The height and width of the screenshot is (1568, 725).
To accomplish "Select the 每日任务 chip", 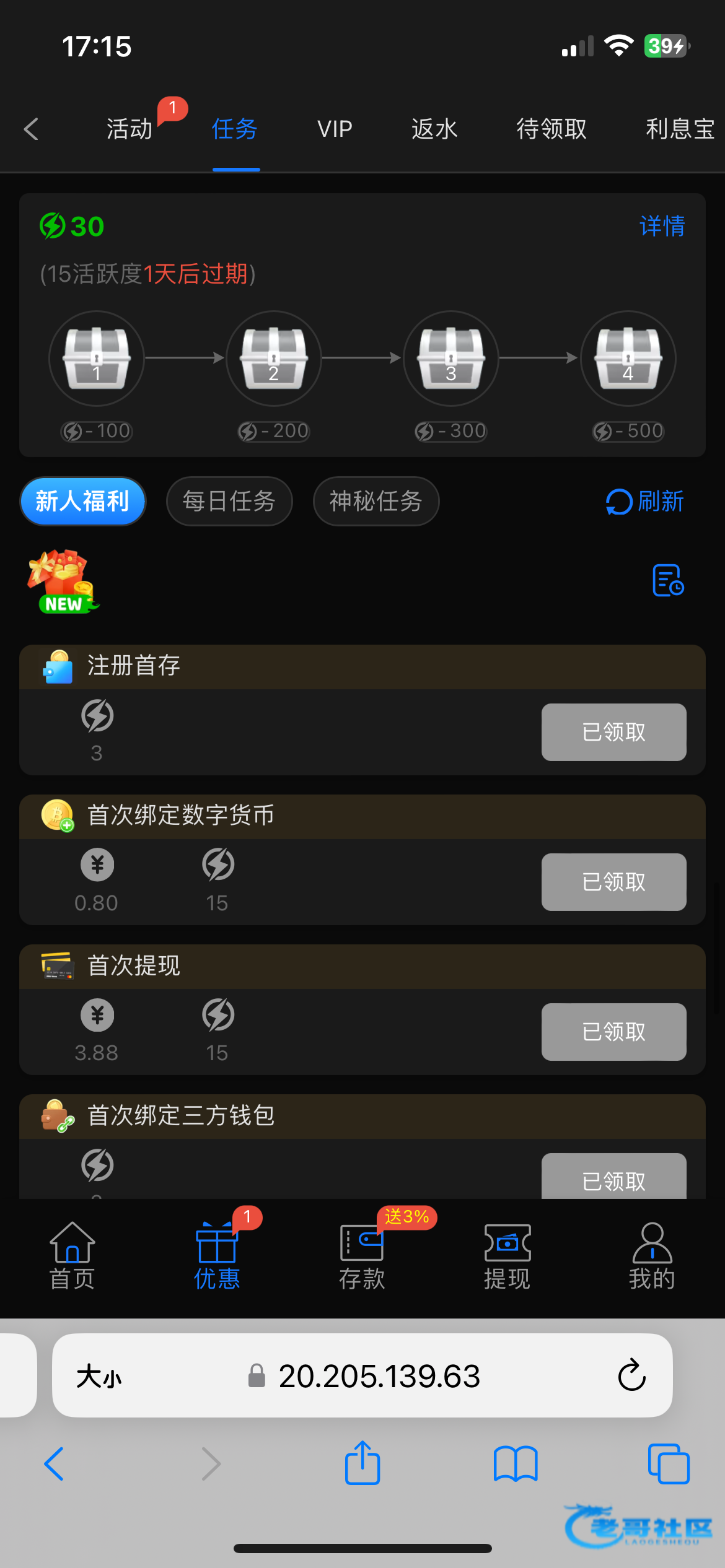I will pos(229,501).
